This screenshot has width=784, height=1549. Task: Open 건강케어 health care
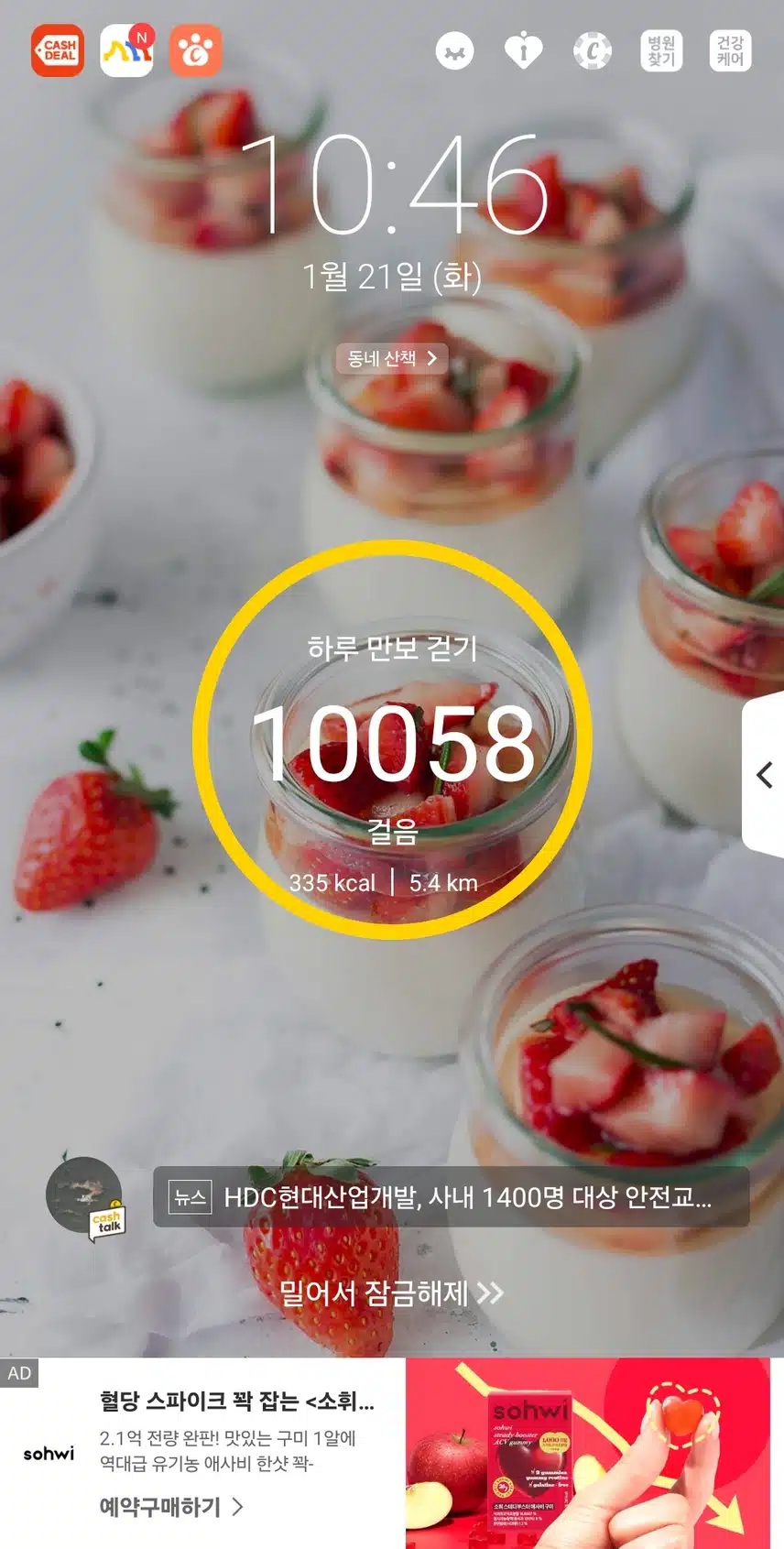click(x=730, y=50)
